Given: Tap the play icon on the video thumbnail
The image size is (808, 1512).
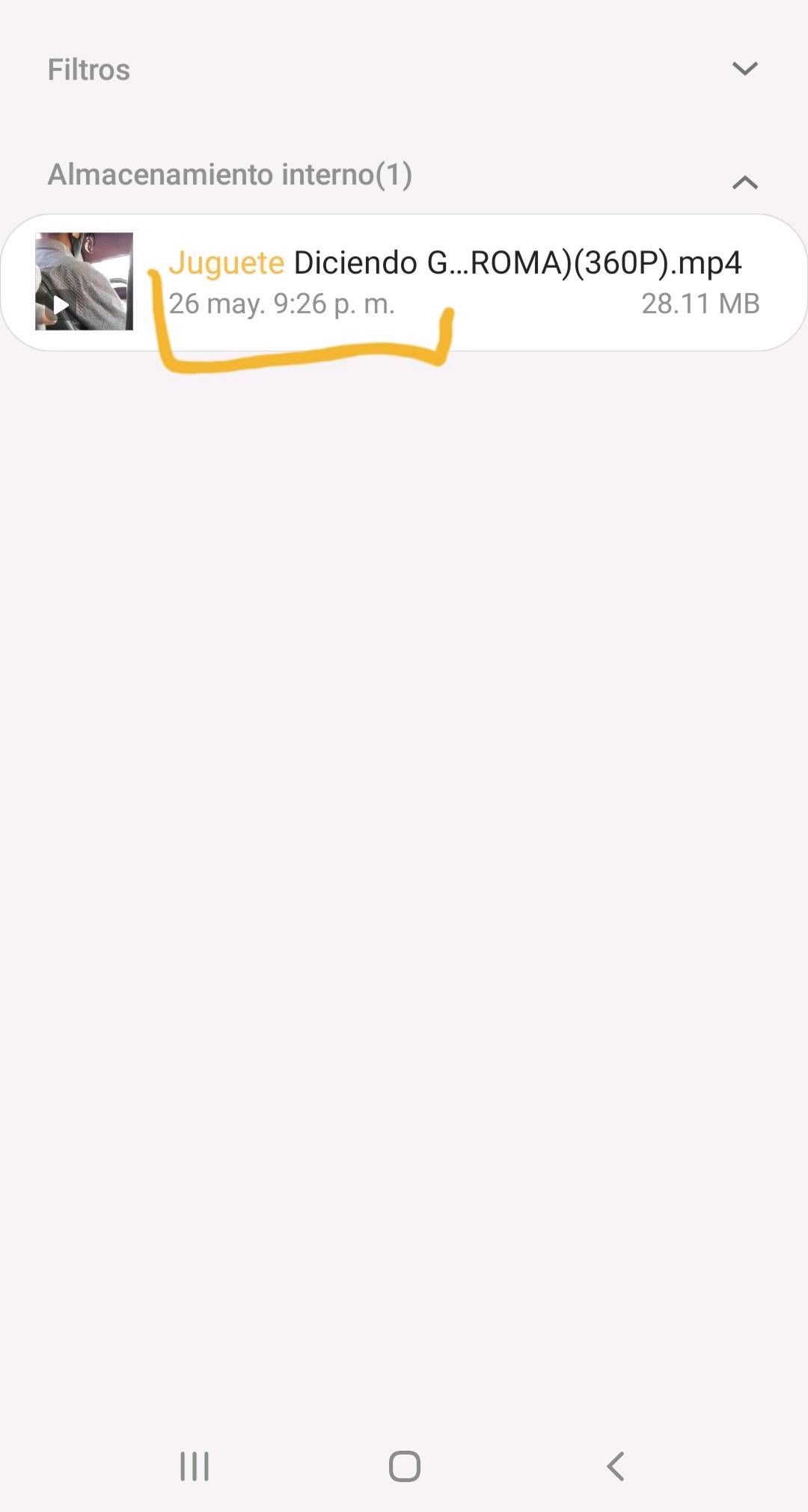Looking at the screenshot, I should 60,305.
